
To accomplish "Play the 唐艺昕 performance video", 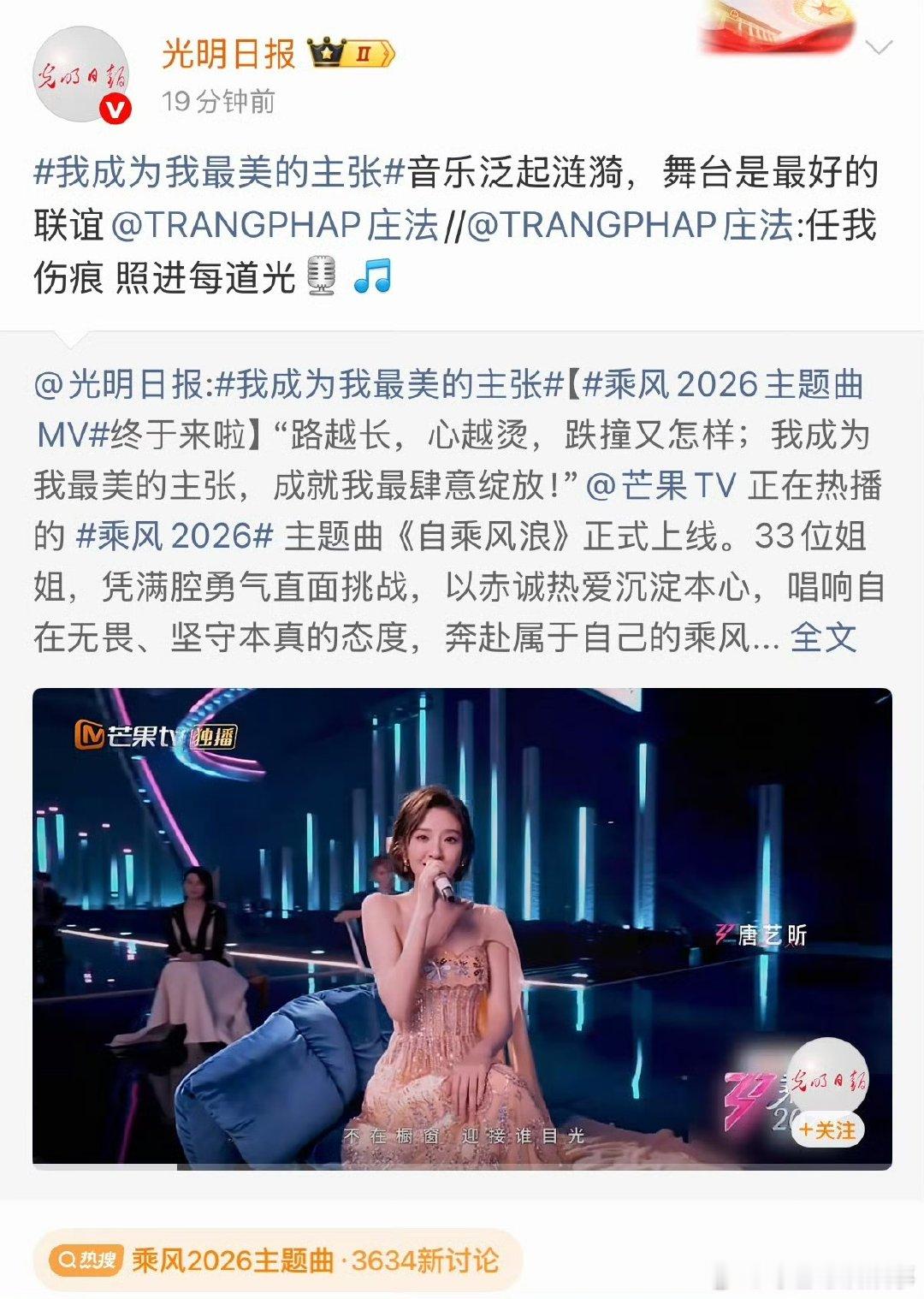I will tap(462, 928).
